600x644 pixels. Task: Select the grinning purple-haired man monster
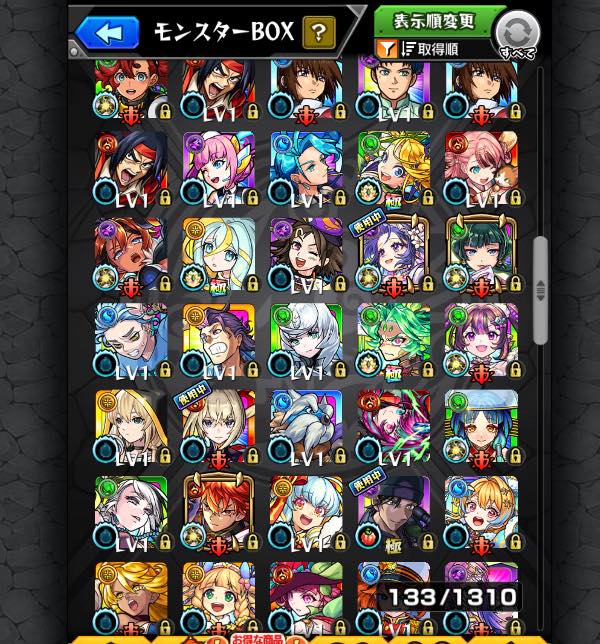pos(218,338)
